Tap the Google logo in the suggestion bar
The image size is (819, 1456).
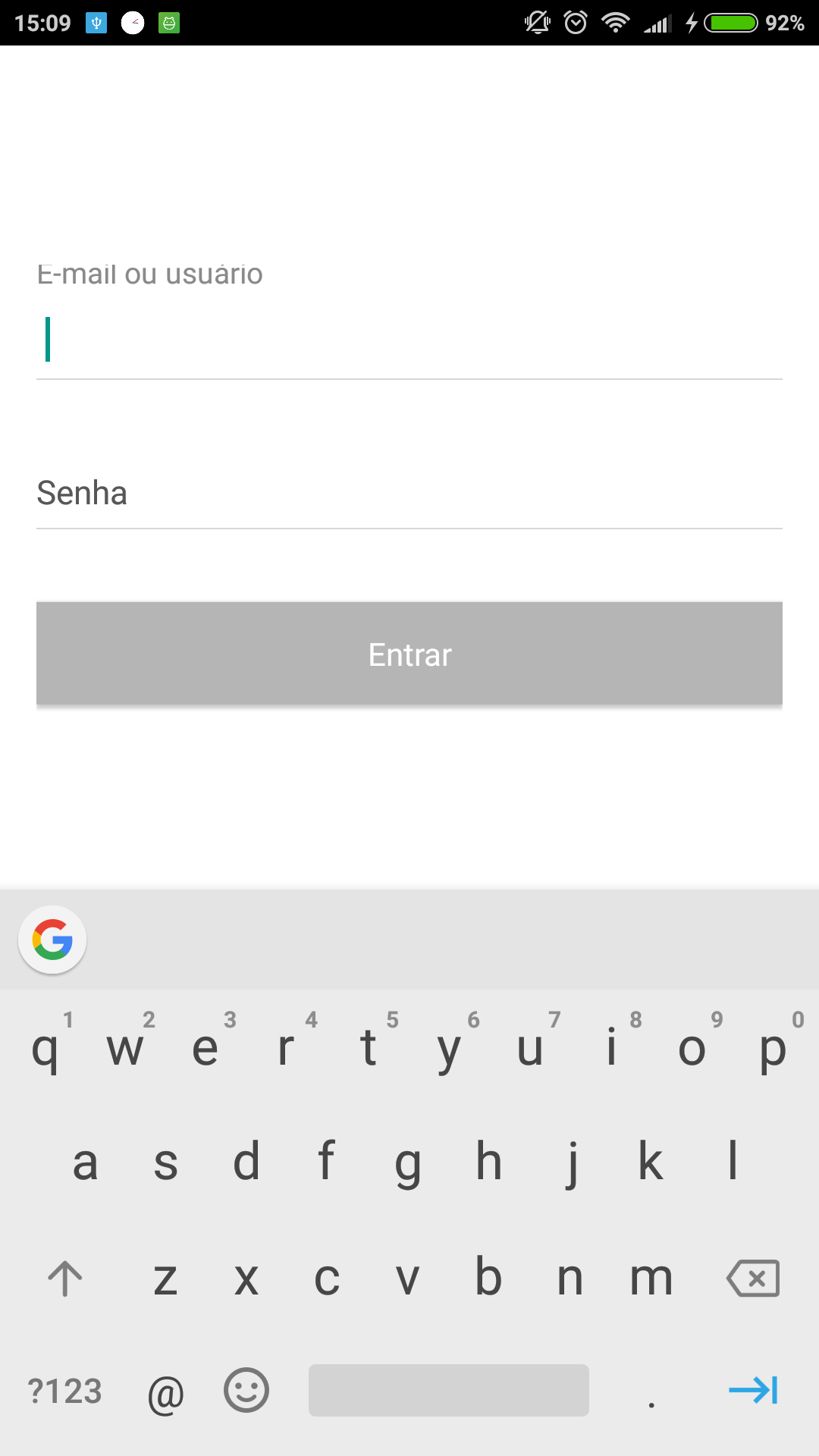pyautogui.click(x=52, y=939)
